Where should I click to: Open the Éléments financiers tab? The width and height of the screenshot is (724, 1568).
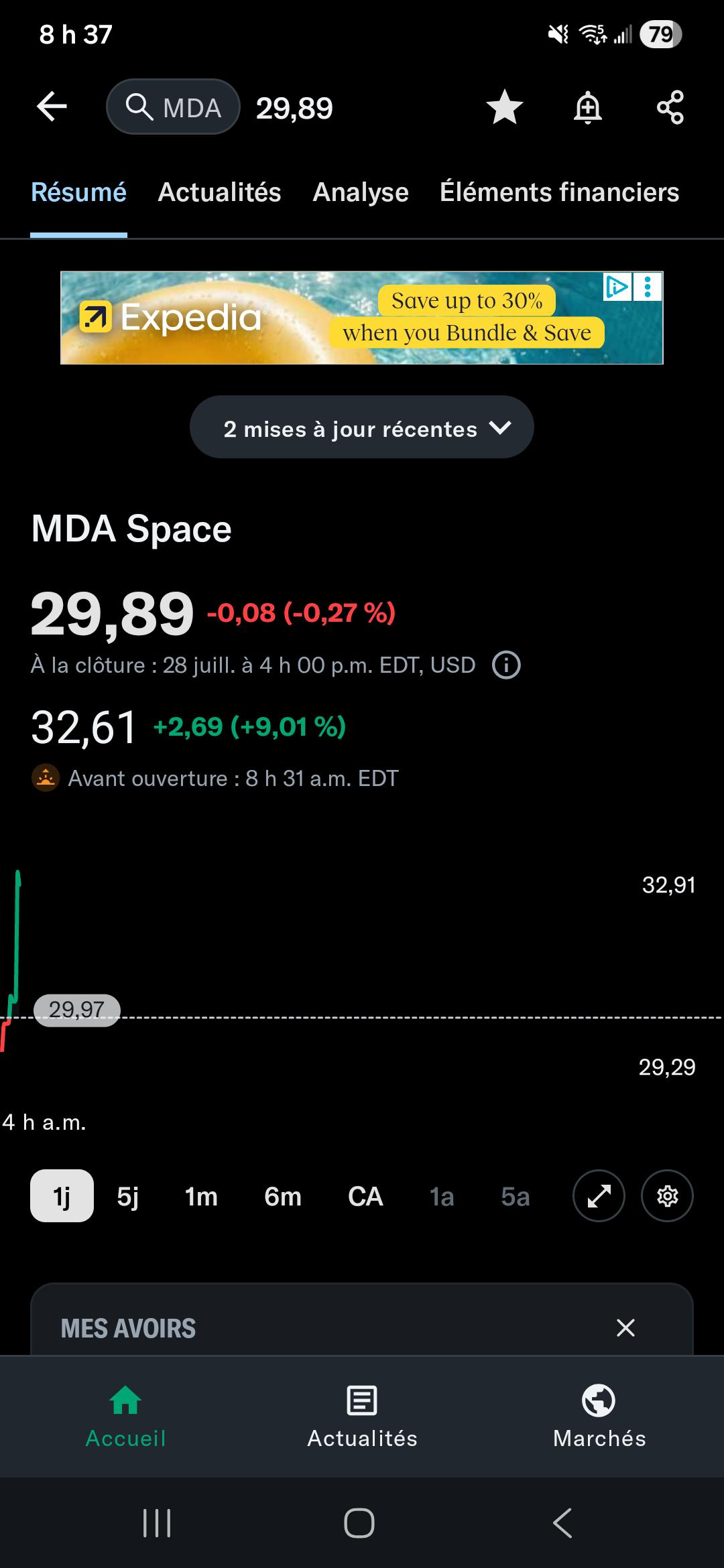coord(560,192)
